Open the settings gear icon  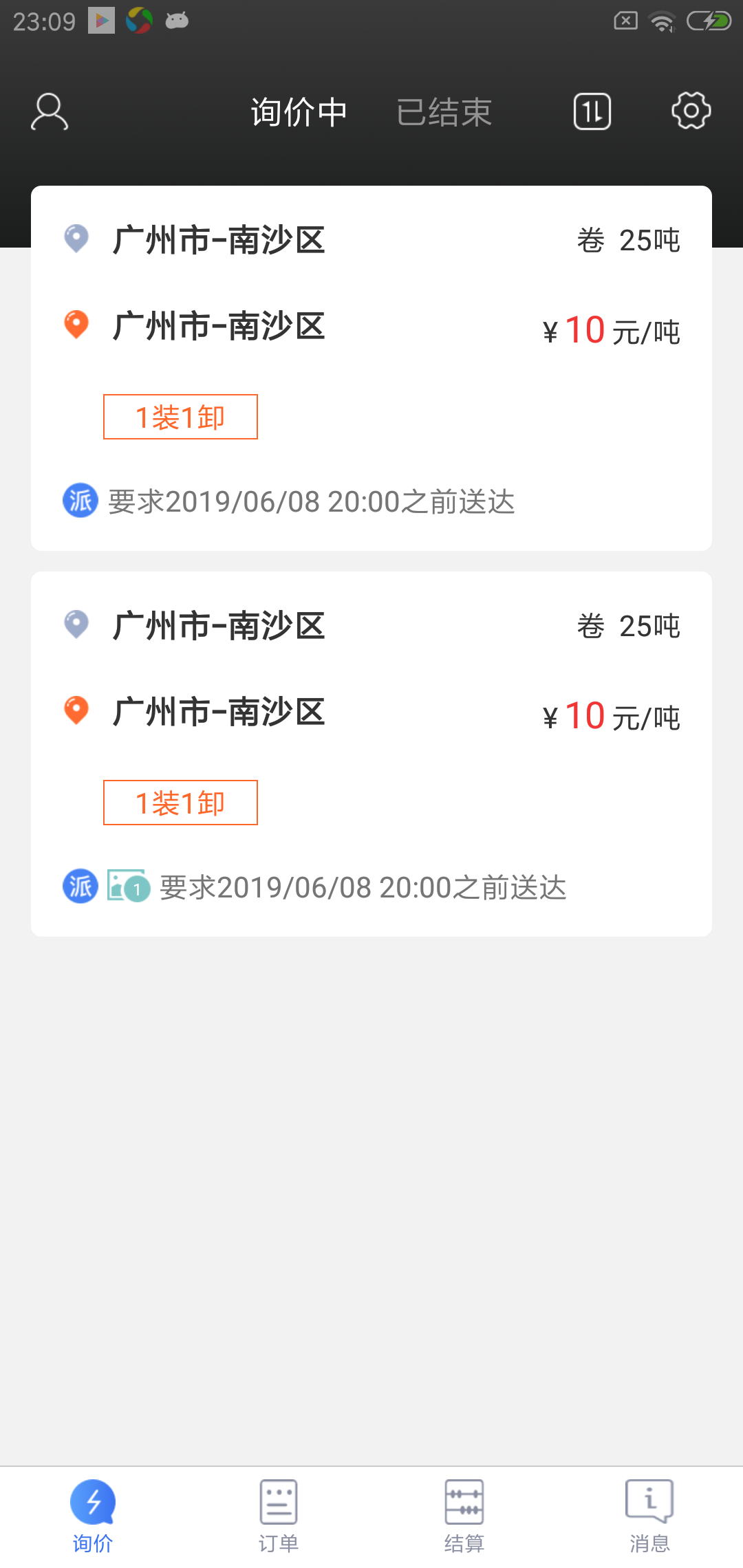click(x=691, y=111)
